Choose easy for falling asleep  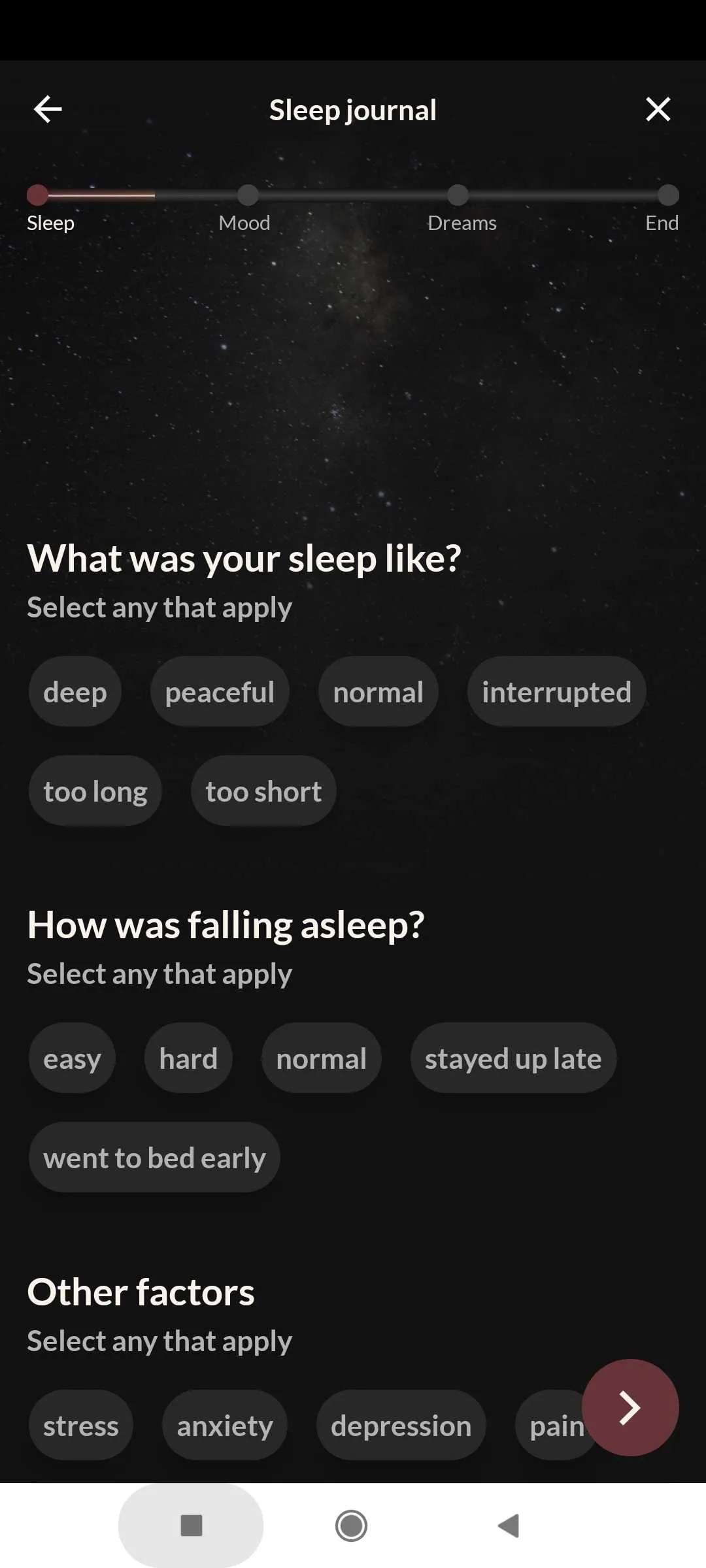click(x=72, y=1058)
